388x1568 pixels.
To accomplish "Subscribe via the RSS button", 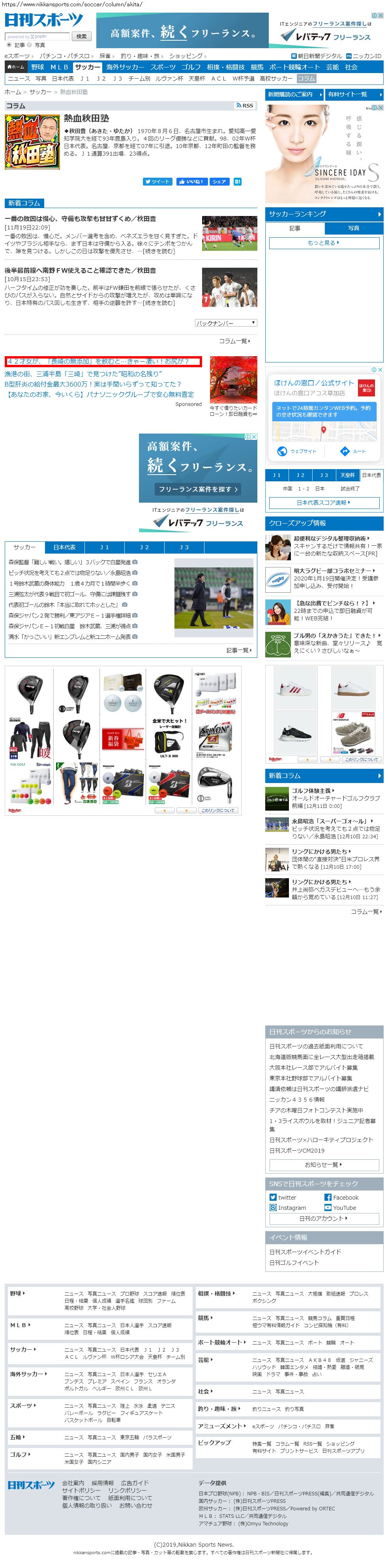I will pyautogui.click(x=244, y=105).
